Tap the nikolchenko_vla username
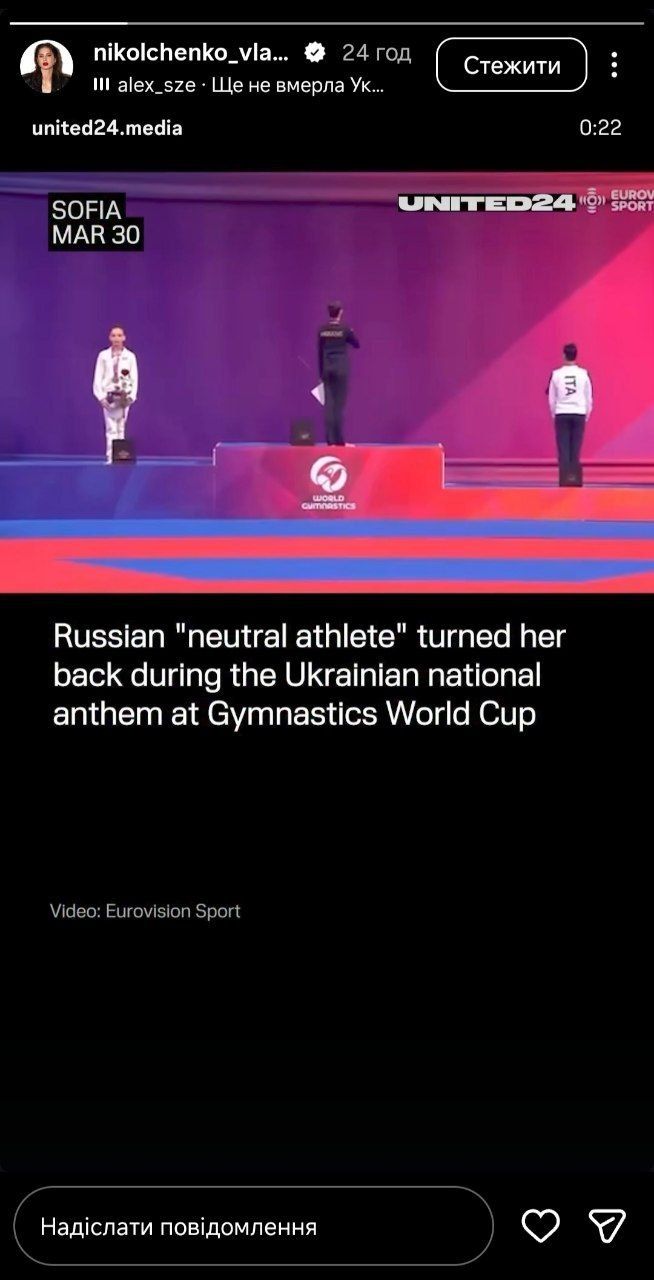This screenshot has width=654, height=1280. pos(190,52)
